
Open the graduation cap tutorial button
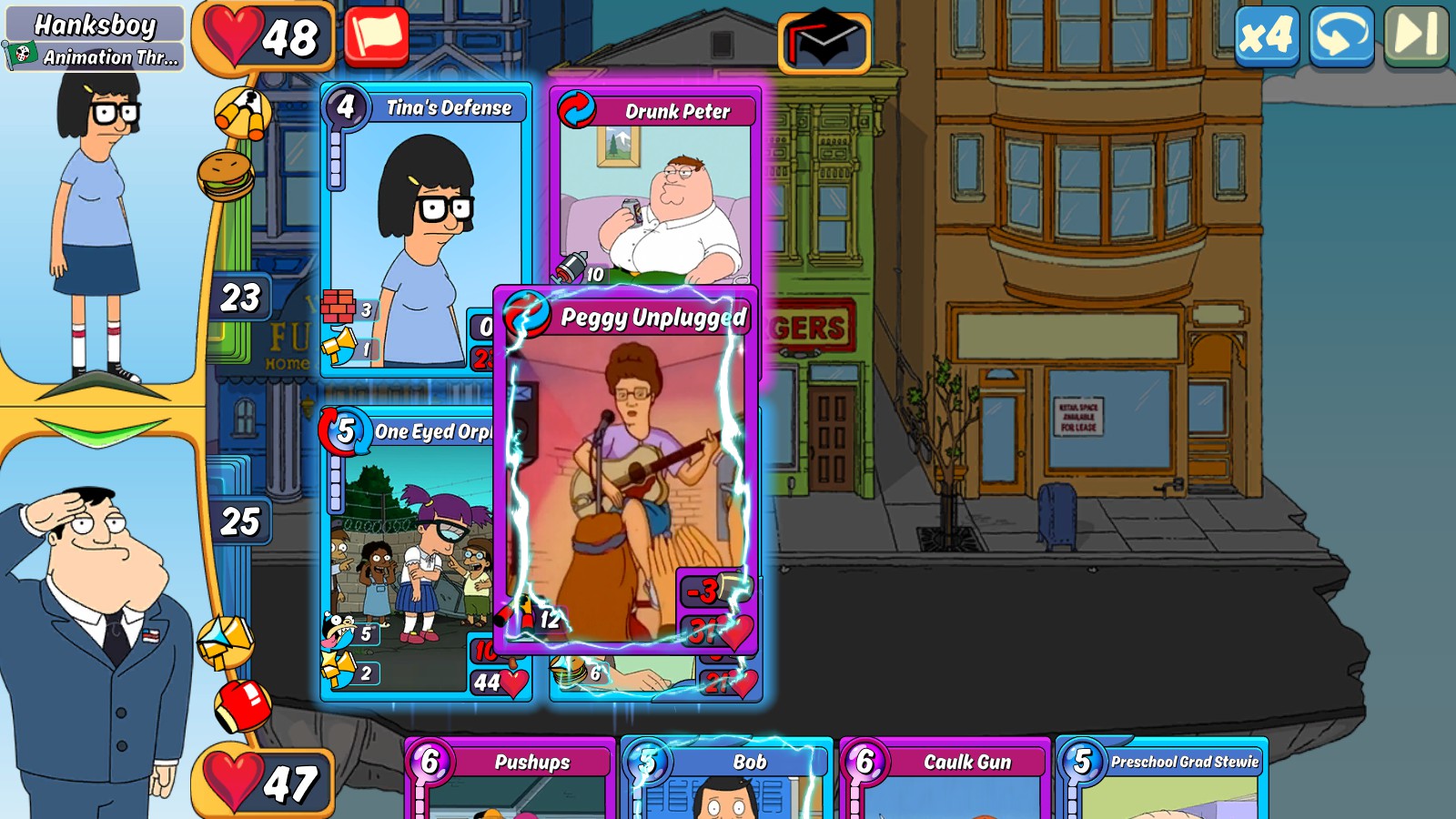(824, 41)
